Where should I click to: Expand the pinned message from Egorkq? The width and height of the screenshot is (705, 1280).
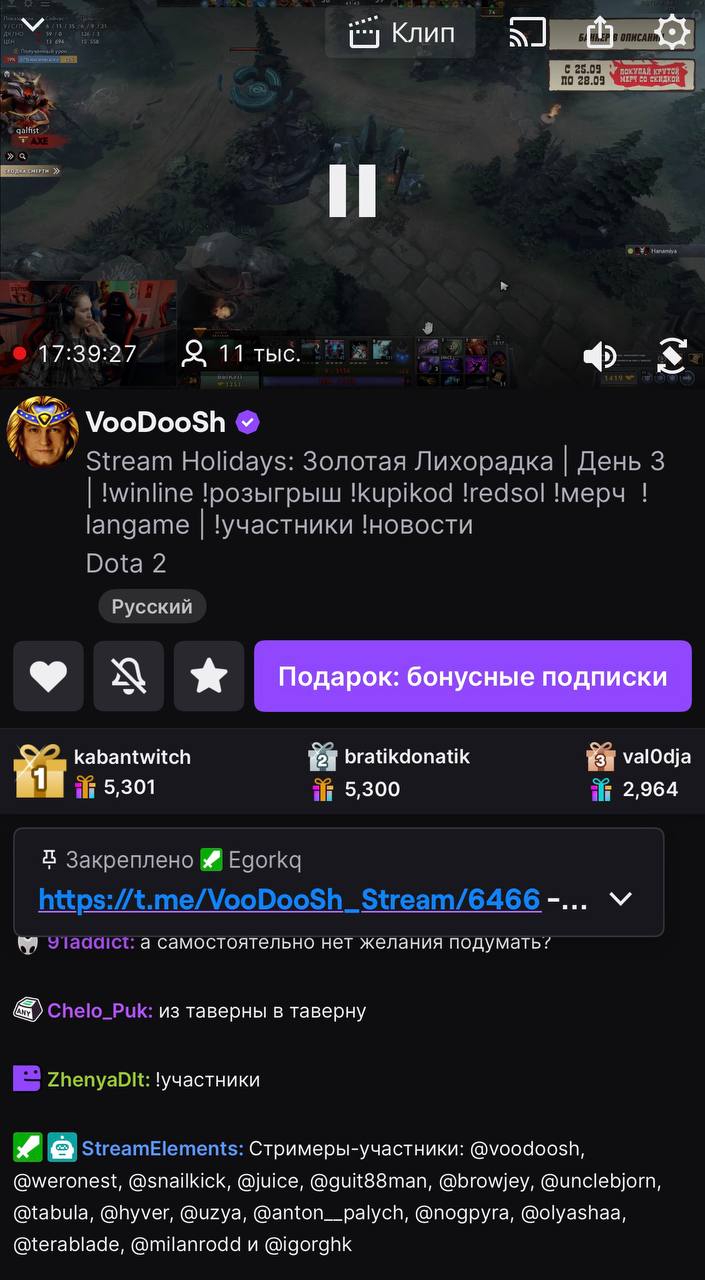(x=621, y=898)
